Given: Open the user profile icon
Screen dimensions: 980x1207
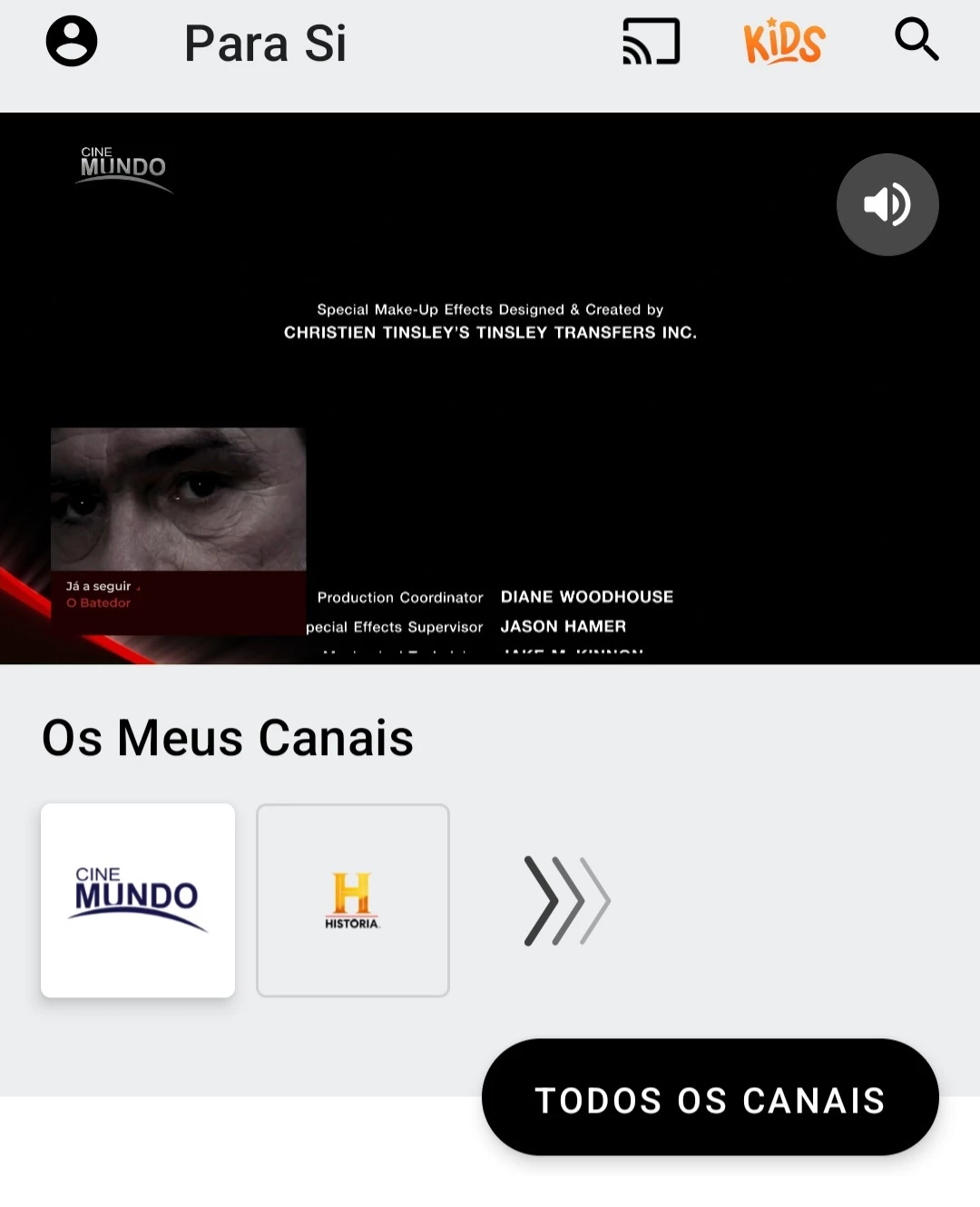Looking at the screenshot, I should (72, 42).
